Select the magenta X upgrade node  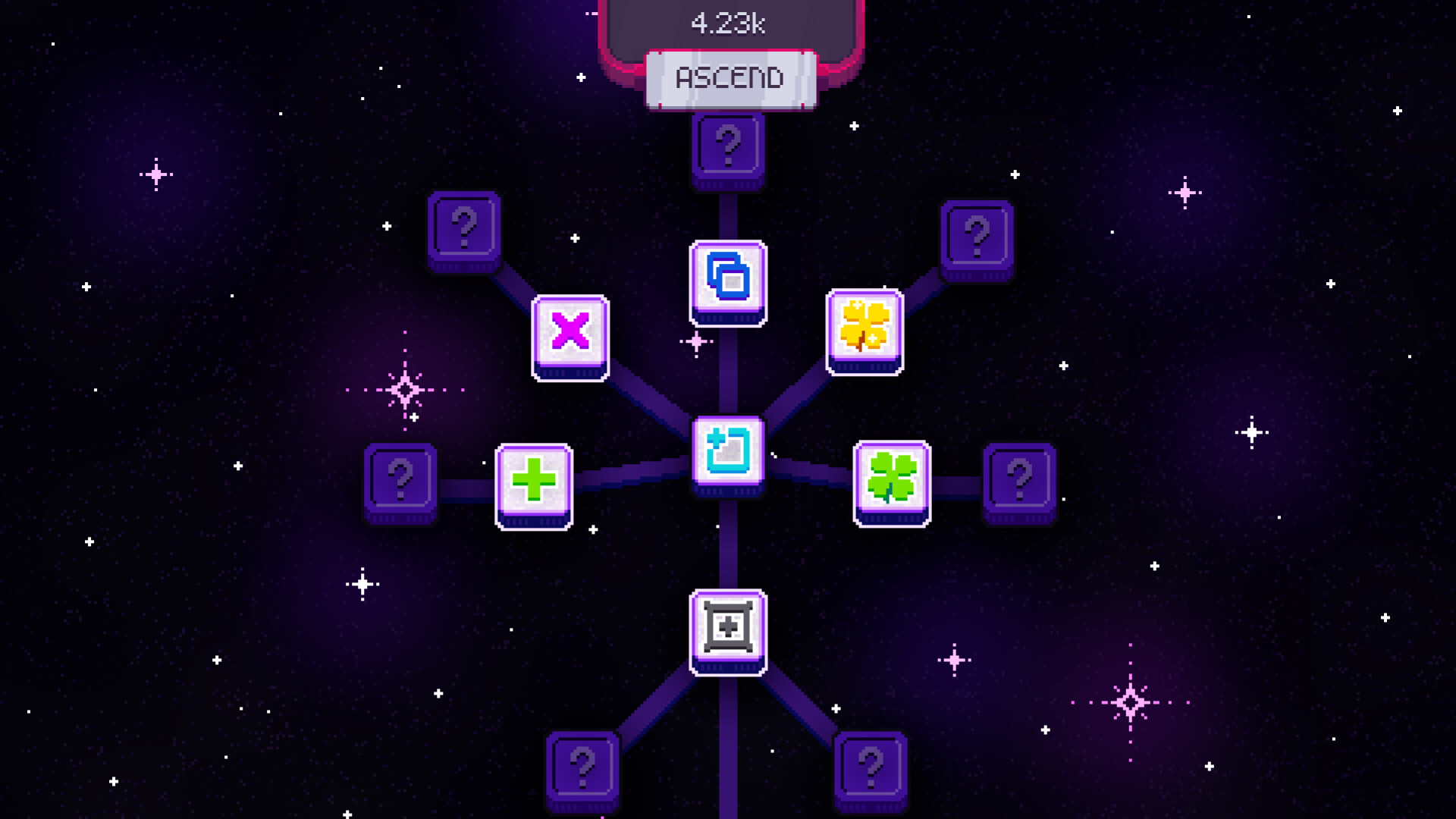point(570,333)
